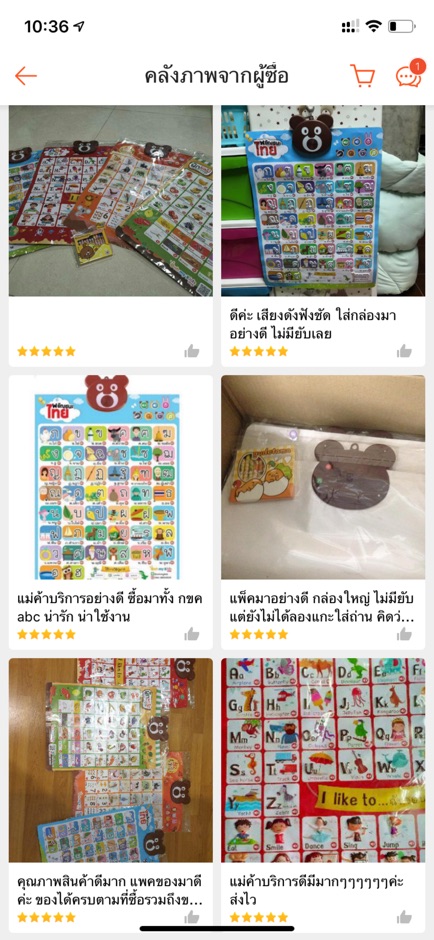The width and height of the screenshot is (434, 940).
Task: Open the review photo captioned แพ็คมาอย่างดี กล่องใหญ่
Action: coord(323,477)
